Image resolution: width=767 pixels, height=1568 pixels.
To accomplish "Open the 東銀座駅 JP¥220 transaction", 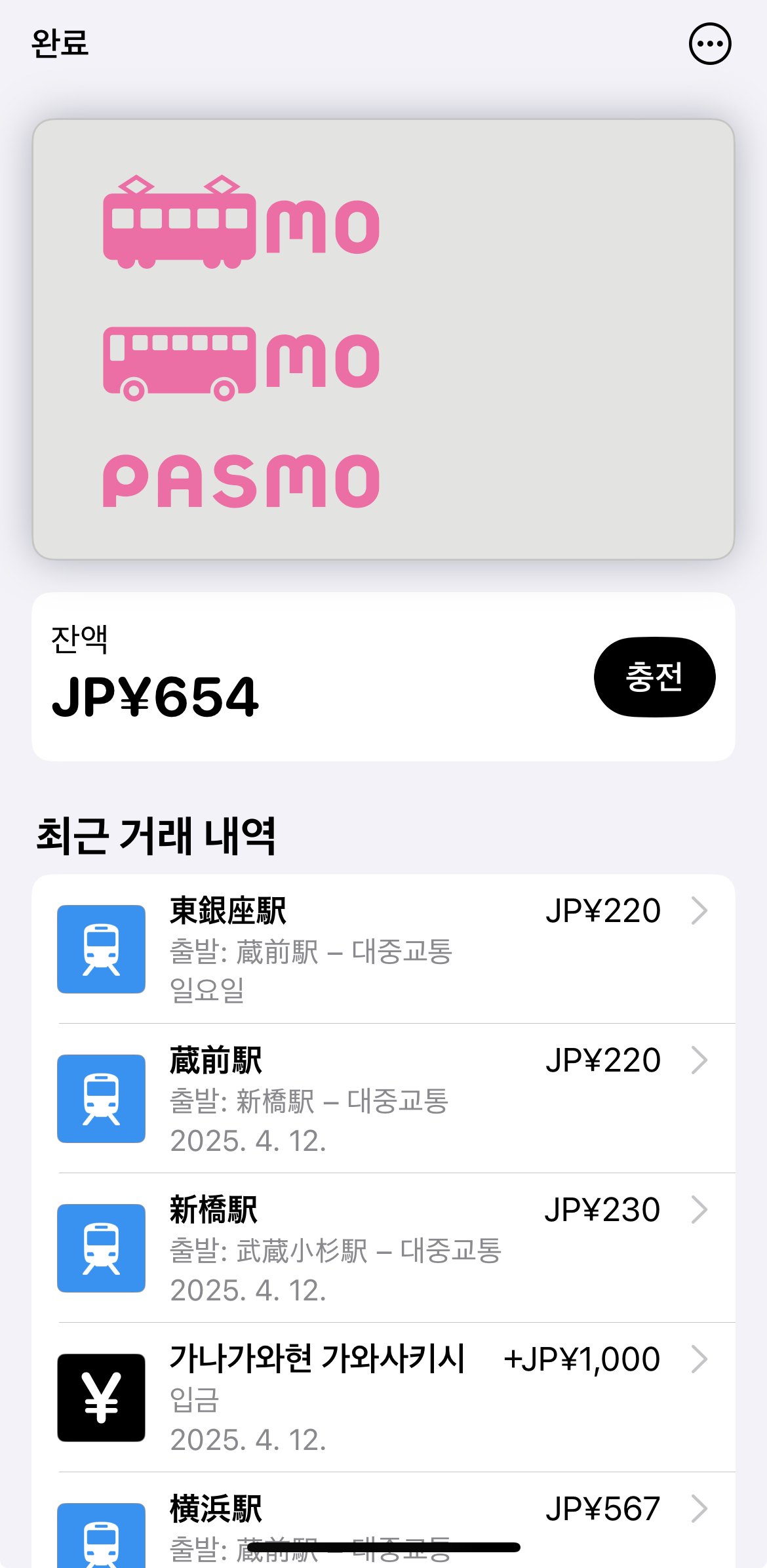I will coord(383,949).
